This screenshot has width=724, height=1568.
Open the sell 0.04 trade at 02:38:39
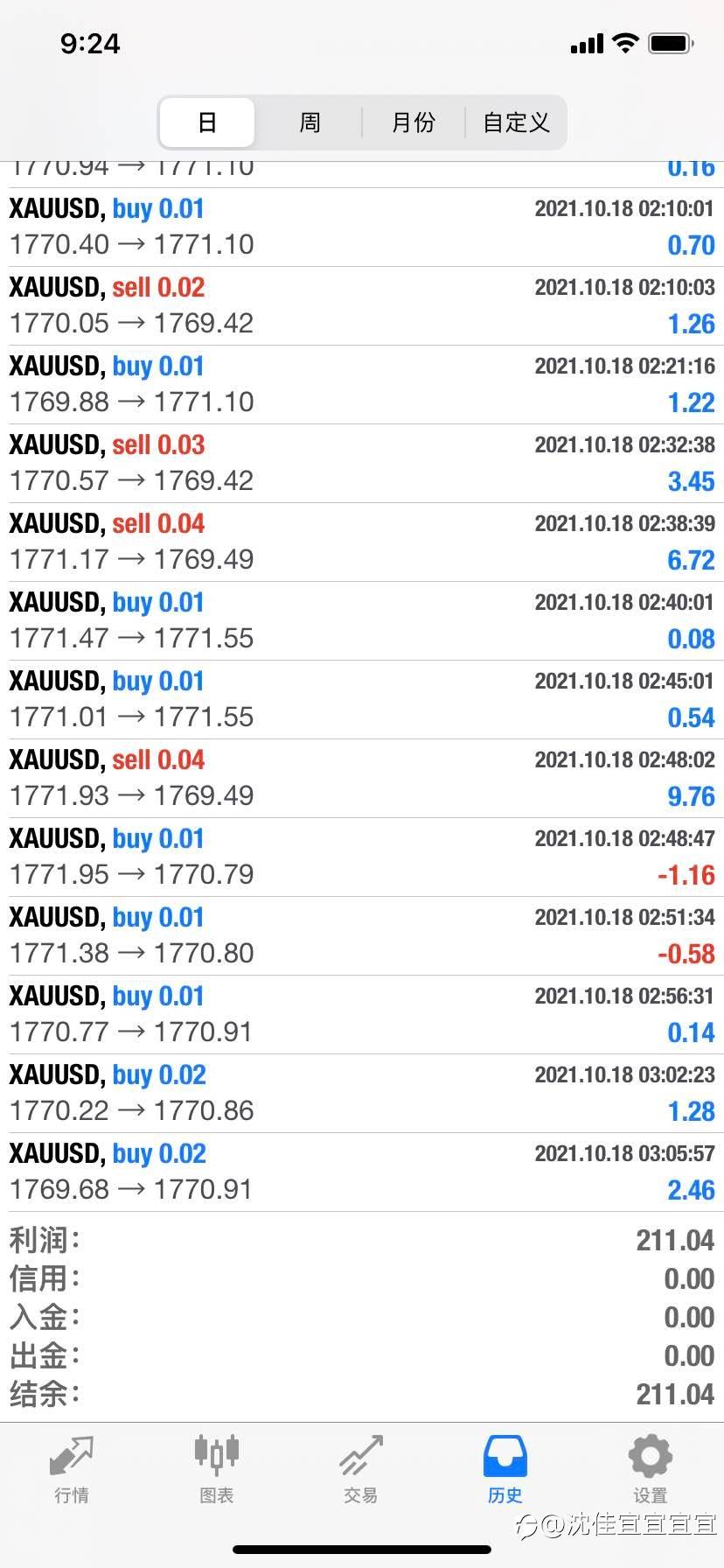tap(362, 542)
